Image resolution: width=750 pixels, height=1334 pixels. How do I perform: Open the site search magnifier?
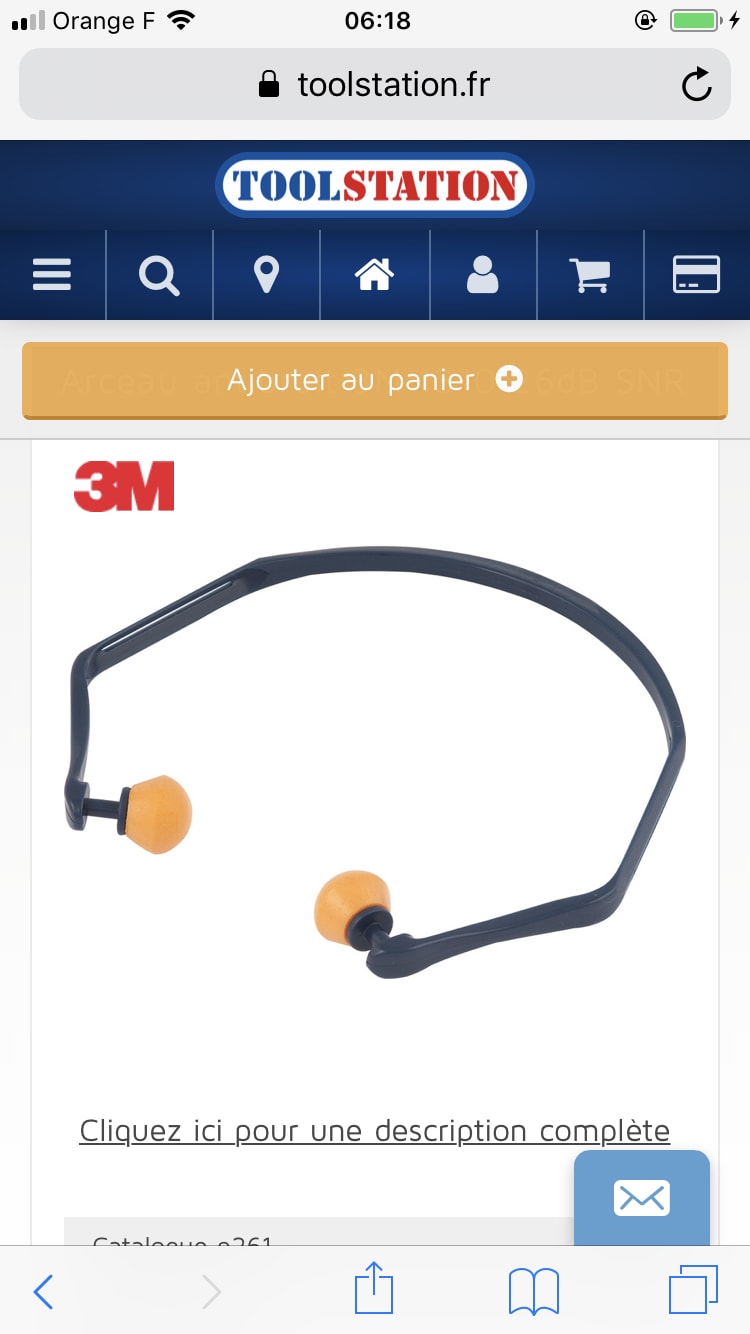coord(159,274)
